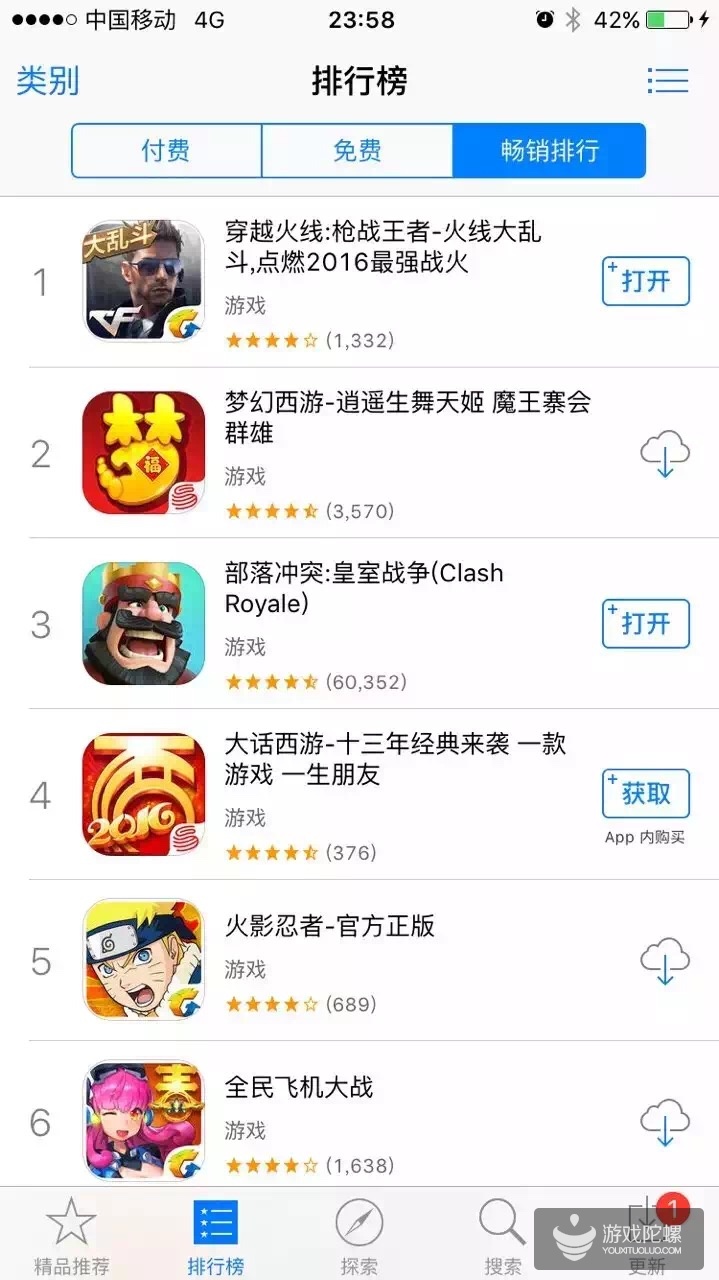The height and width of the screenshot is (1280, 719).
Task: Download 梦幻西游 via the cloud icon
Action: click(665, 454)
